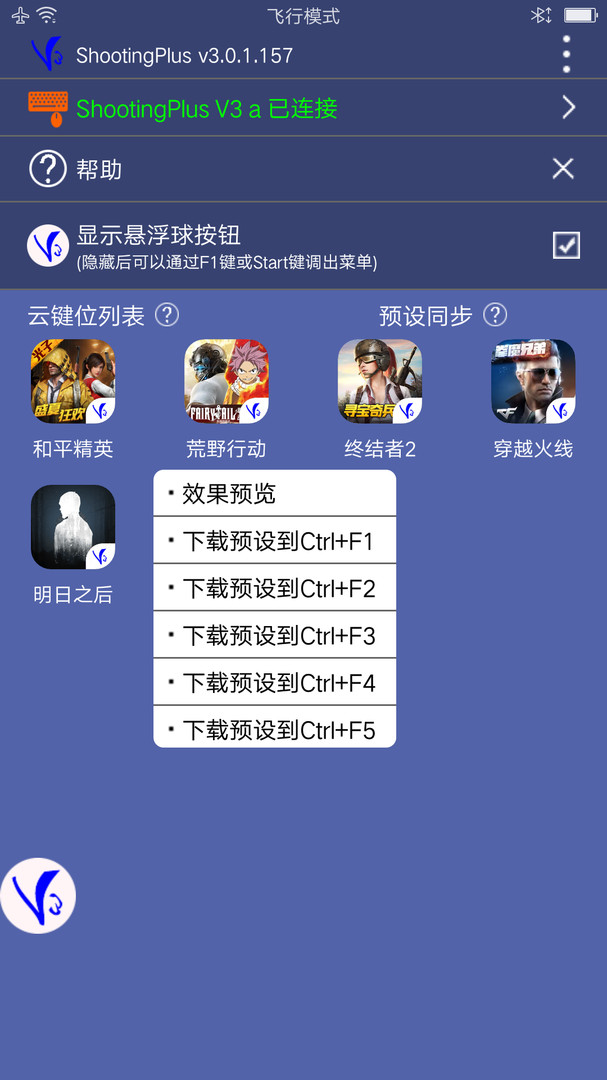Choose 下载预设到Ctrl+F2
The image size is (607, 1080).
pyautogui.click(x=274, y=588)
